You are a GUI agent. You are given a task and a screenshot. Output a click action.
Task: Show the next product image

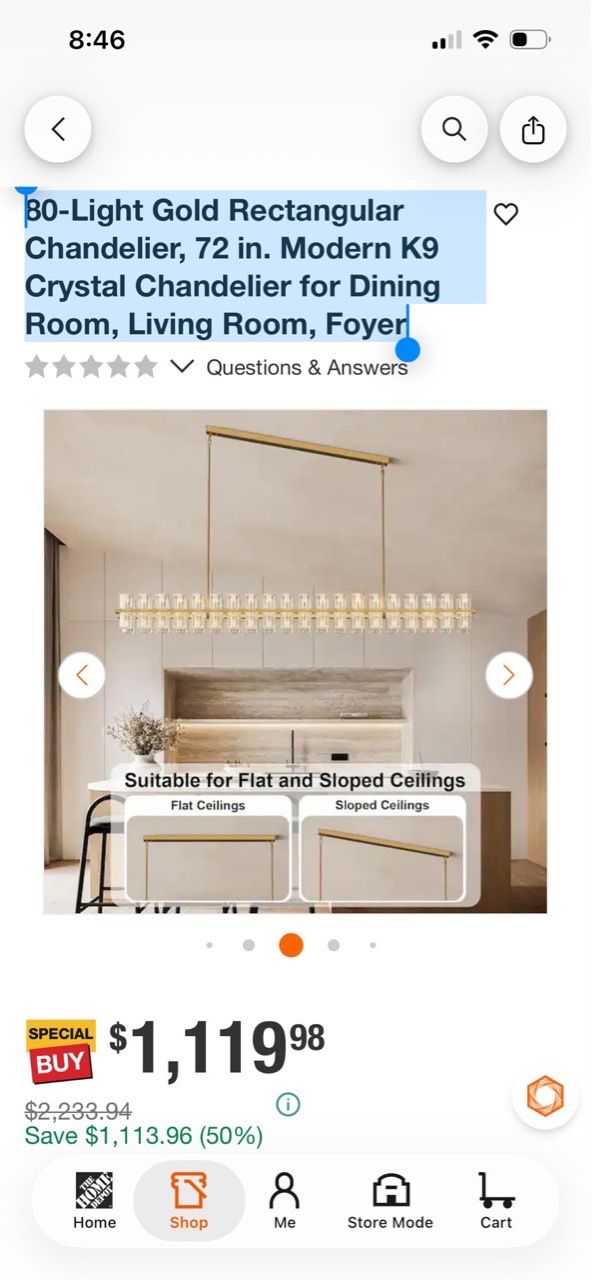pos(509,675)
